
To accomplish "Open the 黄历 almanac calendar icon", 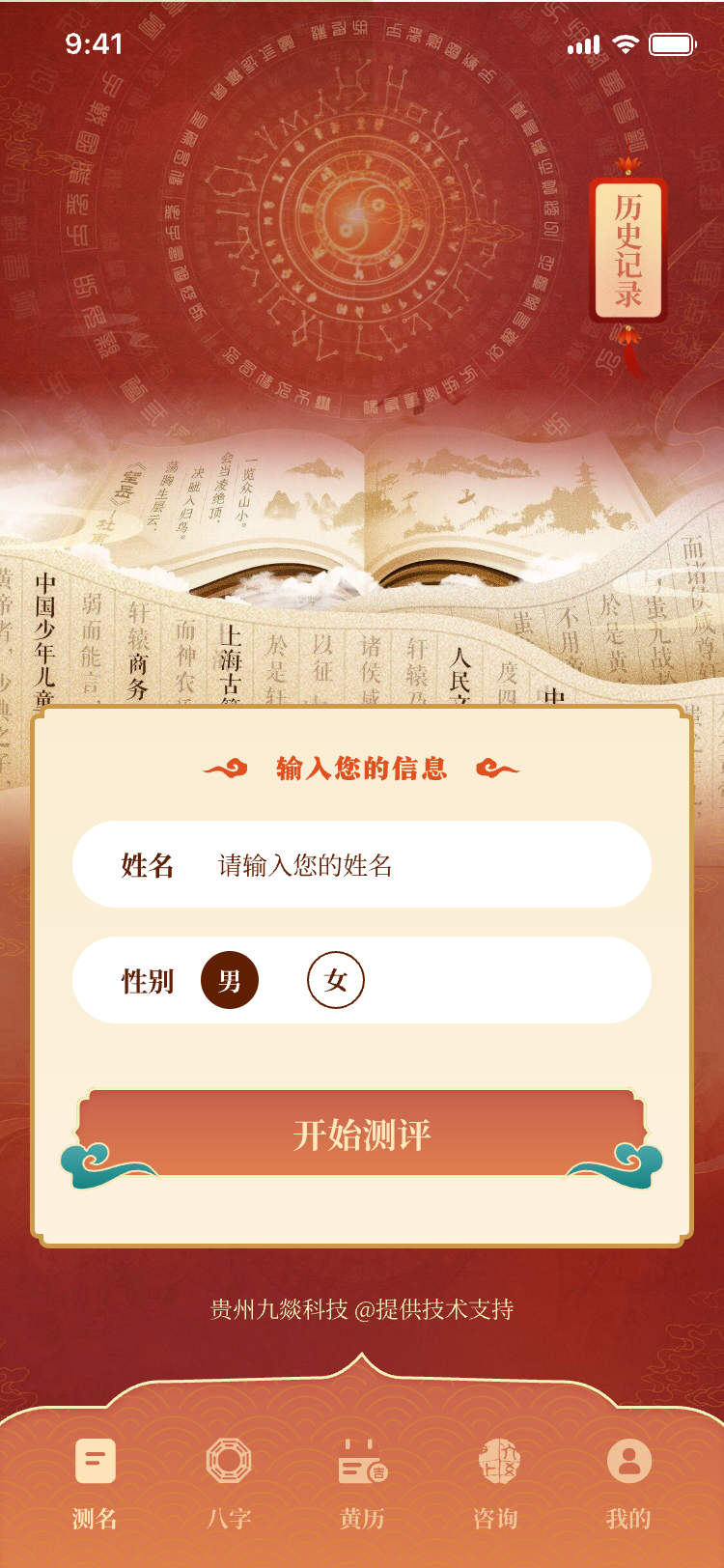I will (x=362, y=1461).
